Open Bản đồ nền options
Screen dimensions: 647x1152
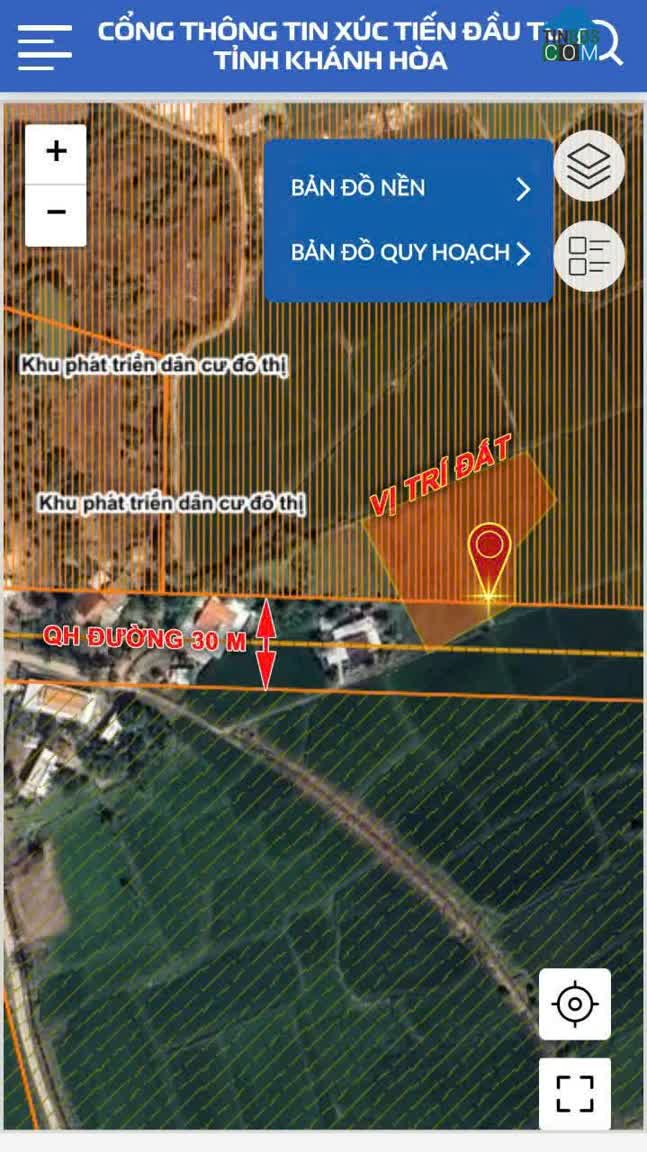pyautogui.click(x=409, y=188)
